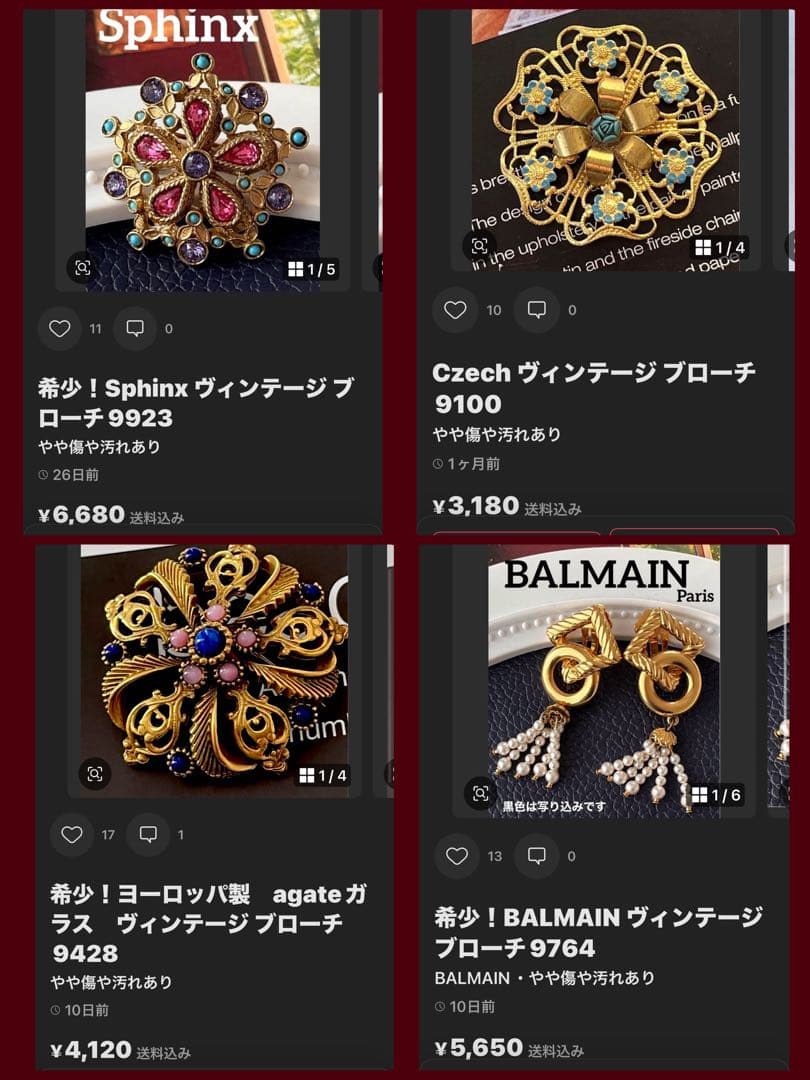Click the 1/5 image count badge
810x1080 pixels.
click(x=314, y=268)
